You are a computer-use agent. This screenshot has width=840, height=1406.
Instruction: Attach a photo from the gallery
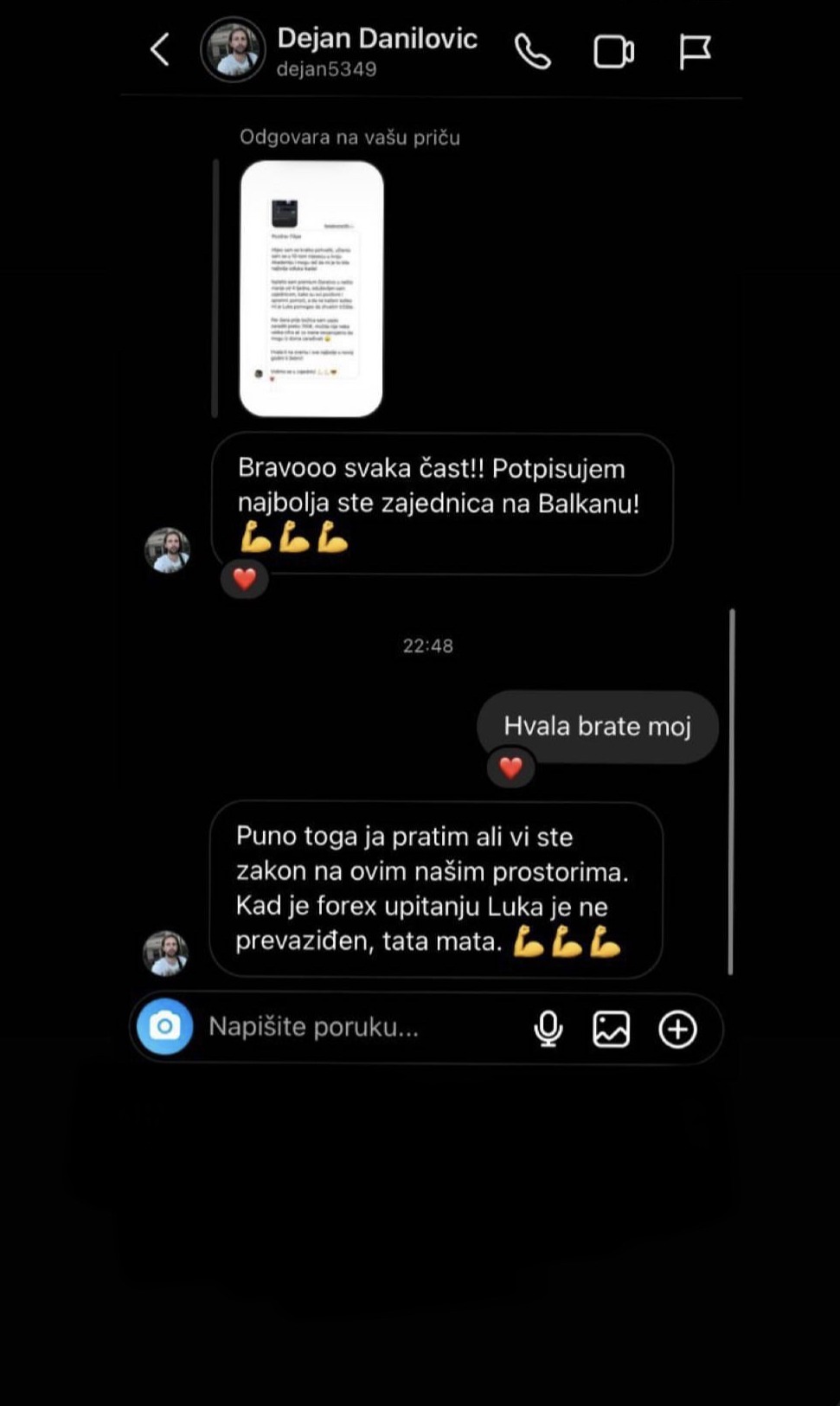coord(611,1029)
